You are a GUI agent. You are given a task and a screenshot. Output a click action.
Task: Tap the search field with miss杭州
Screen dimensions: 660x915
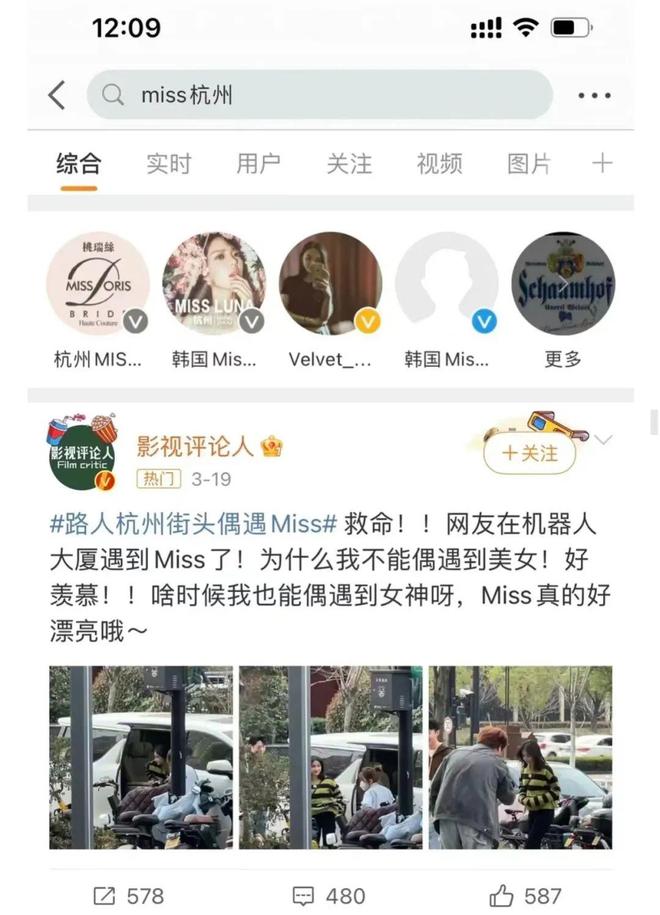point(320,96)
